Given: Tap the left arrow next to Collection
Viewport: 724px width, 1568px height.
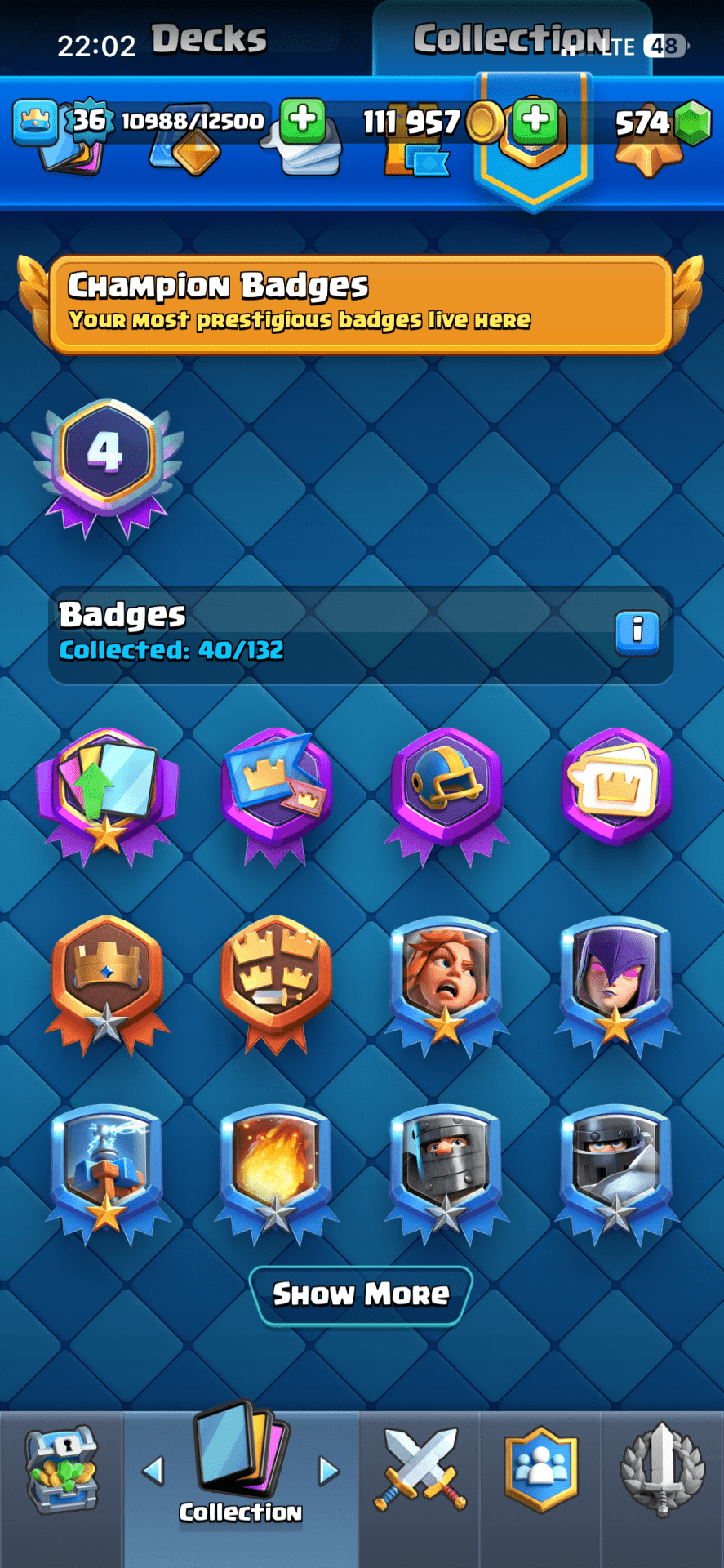Looking at the screenshot, I should [x=153, y=1470].
